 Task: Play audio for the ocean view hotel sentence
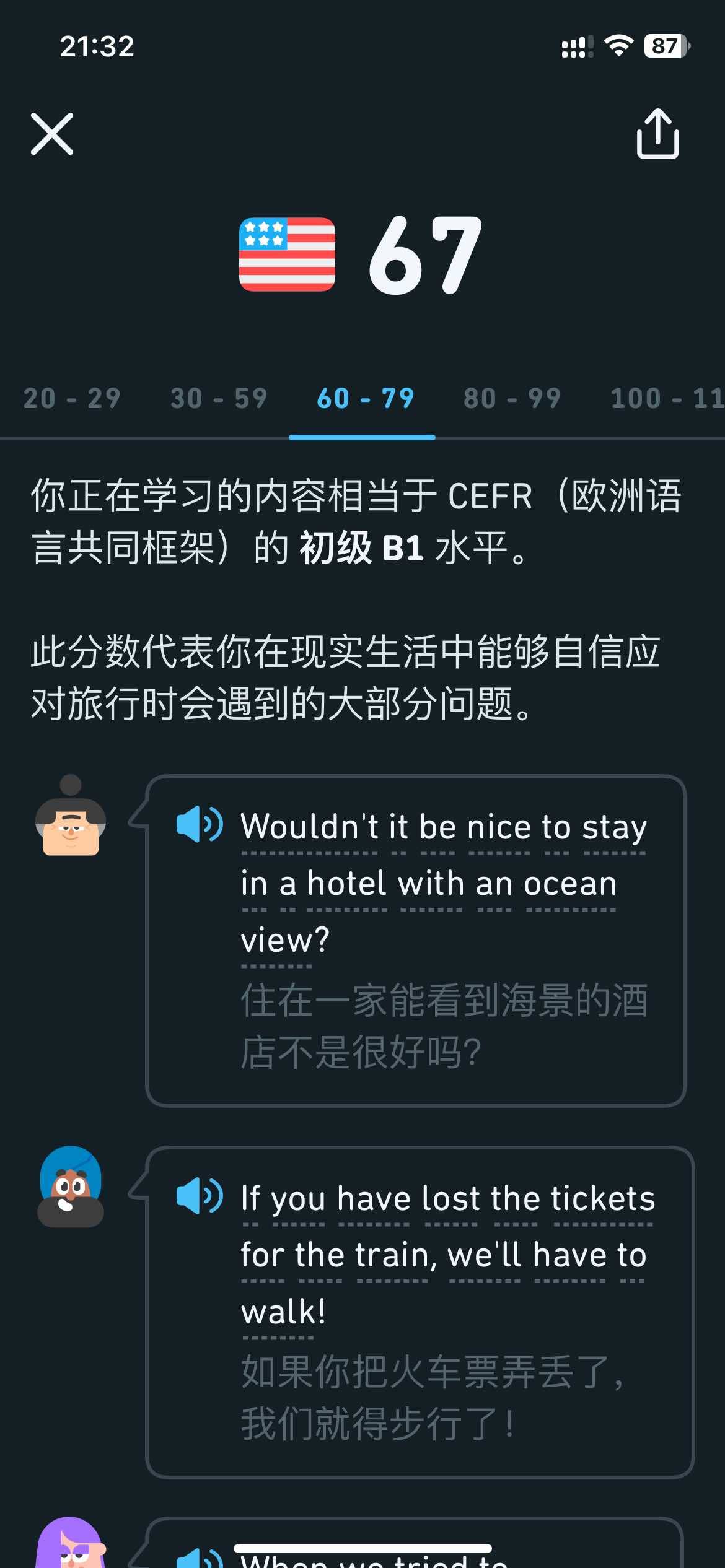pyautogui.click(x=199, y=824)
